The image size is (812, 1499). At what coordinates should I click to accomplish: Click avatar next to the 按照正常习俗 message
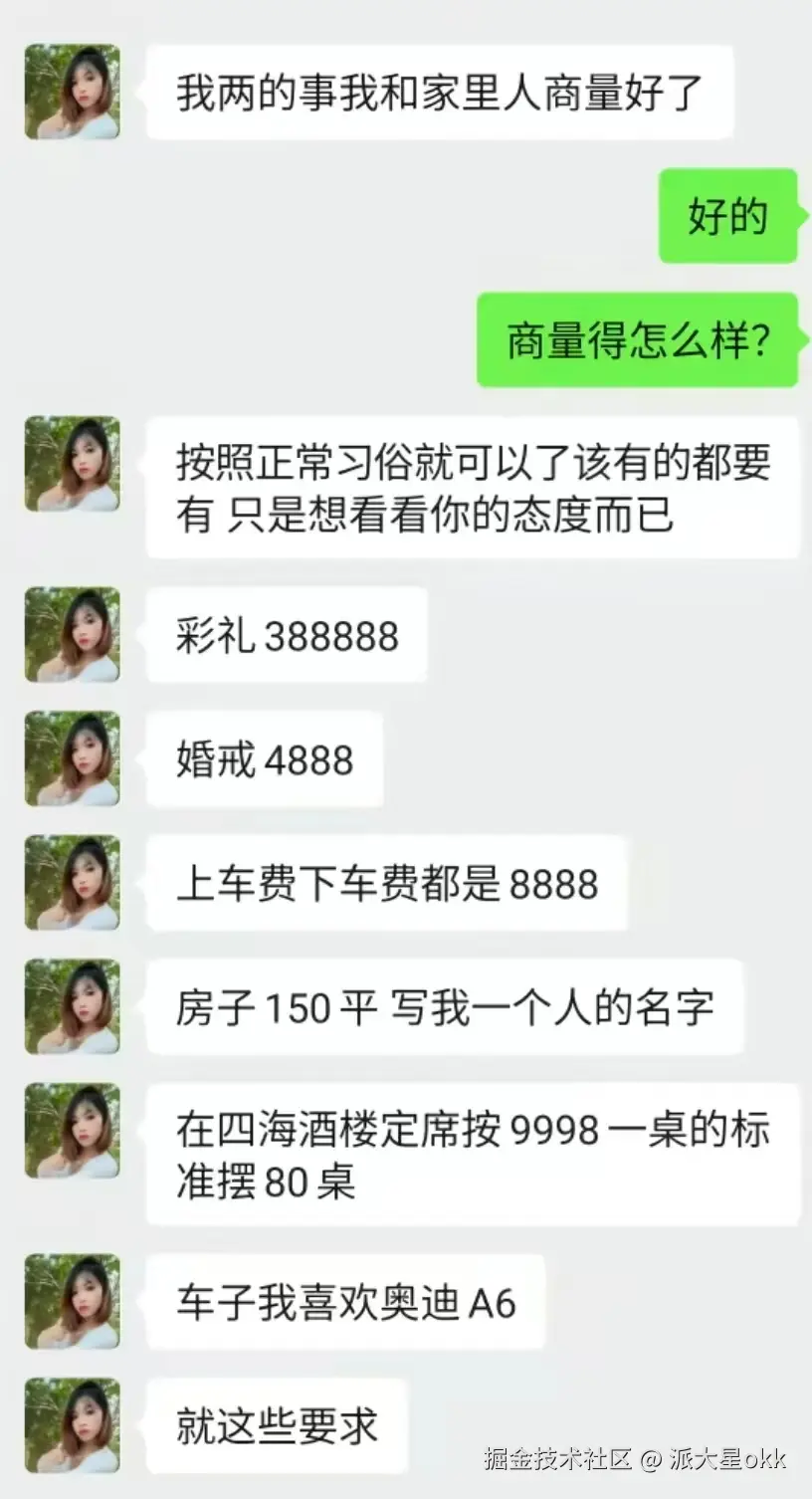[73, 463]
